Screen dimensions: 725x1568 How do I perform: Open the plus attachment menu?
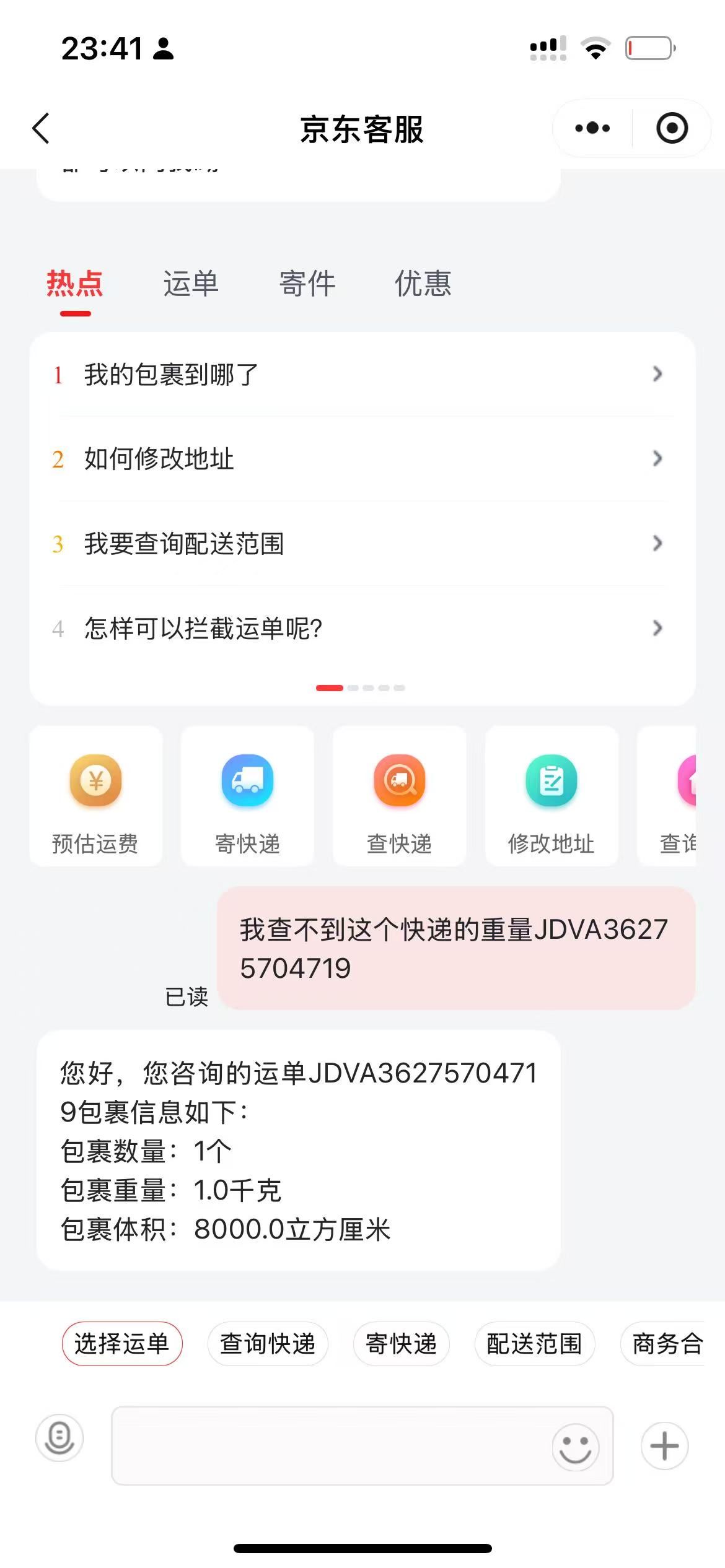pyautogui.click(x=664, y=1446)
